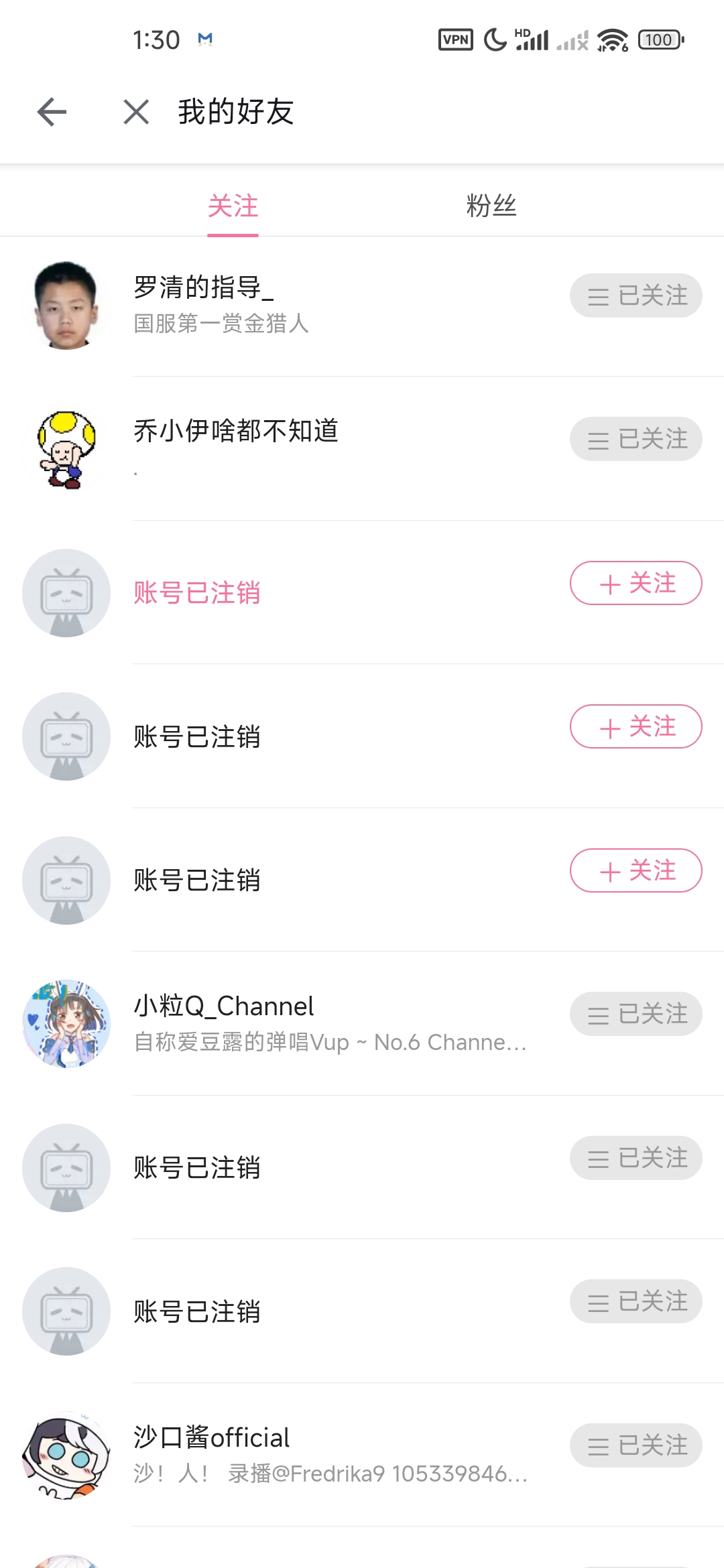724x1568 pixels.
Task: View the pink 账号已注销 account
Action: click(x=197, y=593)
